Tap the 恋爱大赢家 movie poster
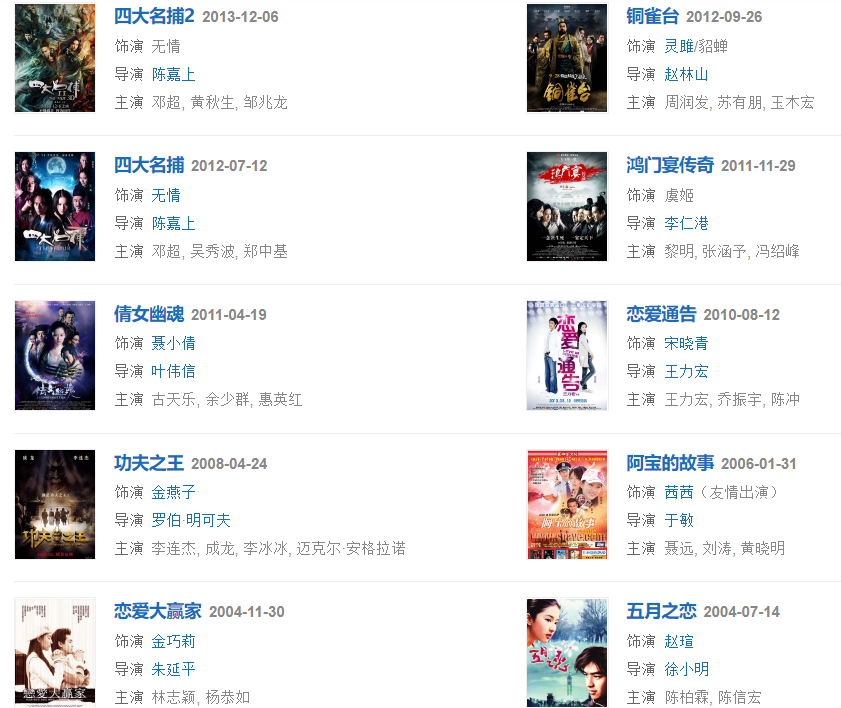 click(x=55, y=652)
